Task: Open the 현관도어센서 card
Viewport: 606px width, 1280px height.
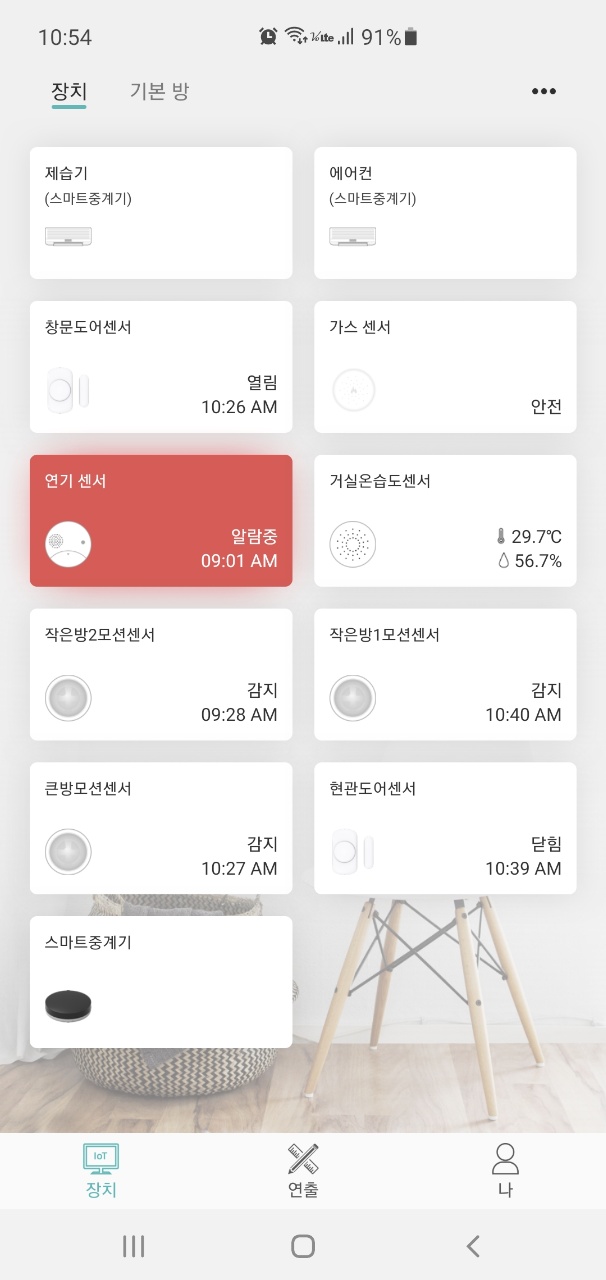Action: [x=445, y=828]
